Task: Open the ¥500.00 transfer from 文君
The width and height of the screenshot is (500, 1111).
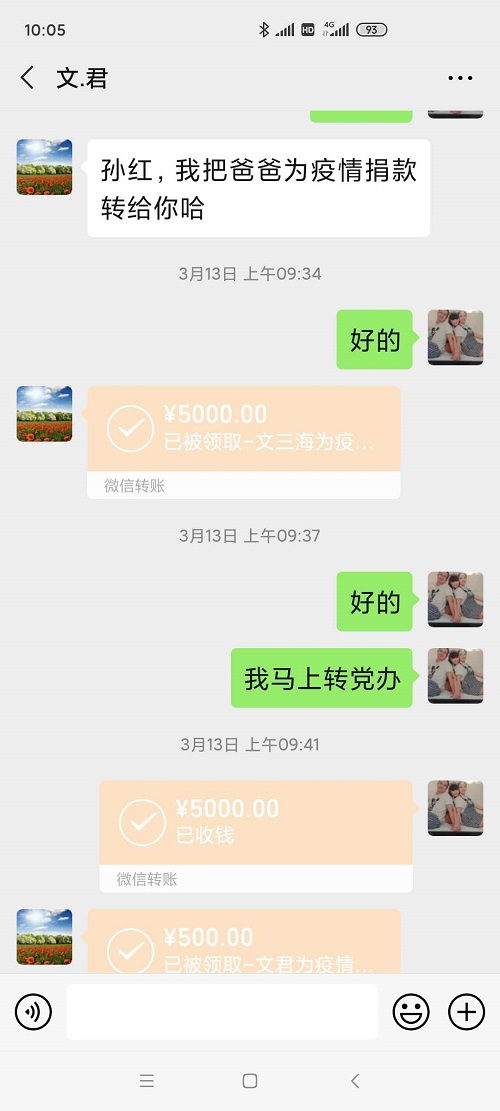Action: click(x=244, y=942)
